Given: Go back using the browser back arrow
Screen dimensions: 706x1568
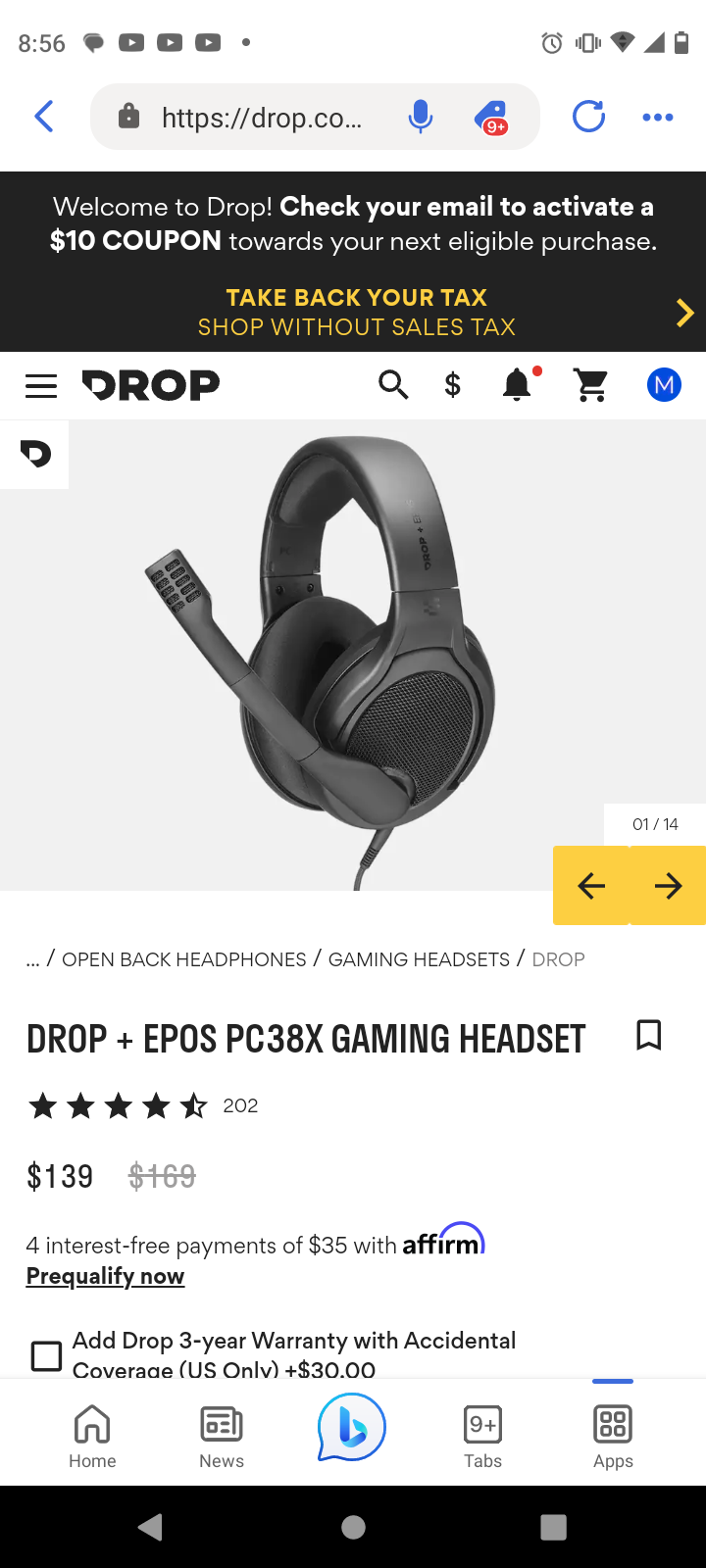Looking at the screenshot, I should [x=44, y=117].
